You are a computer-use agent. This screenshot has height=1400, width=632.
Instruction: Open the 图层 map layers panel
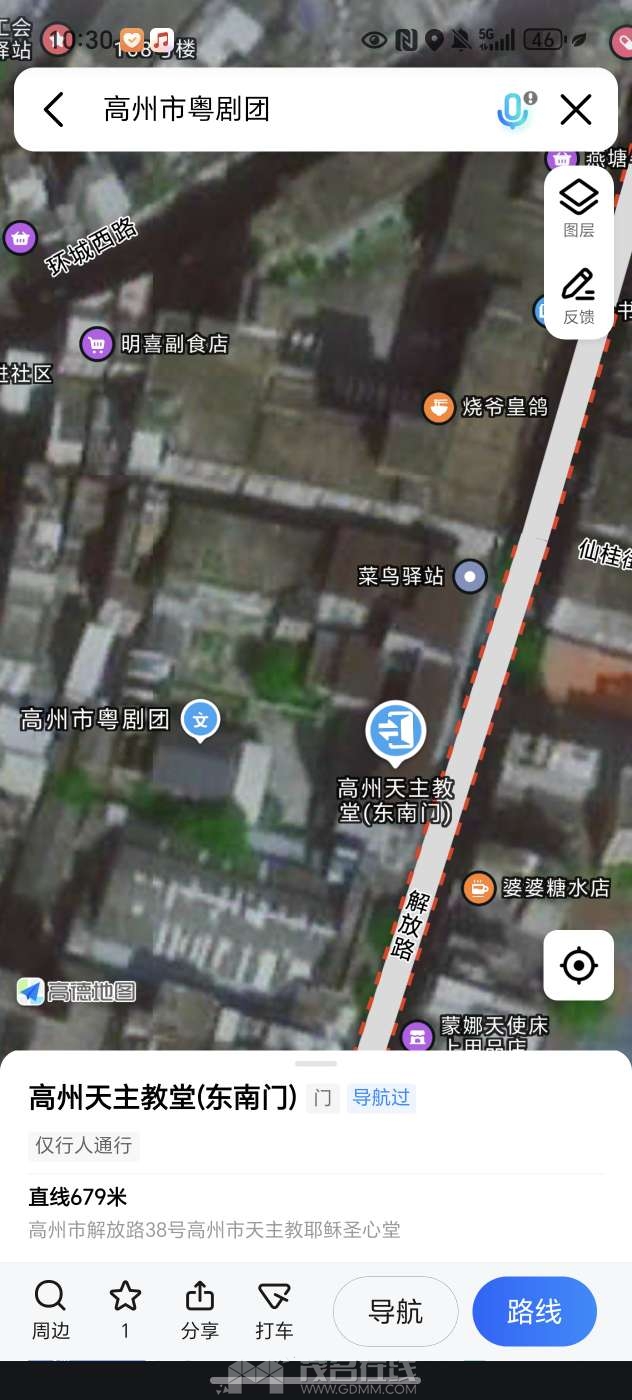coord(579,209)
